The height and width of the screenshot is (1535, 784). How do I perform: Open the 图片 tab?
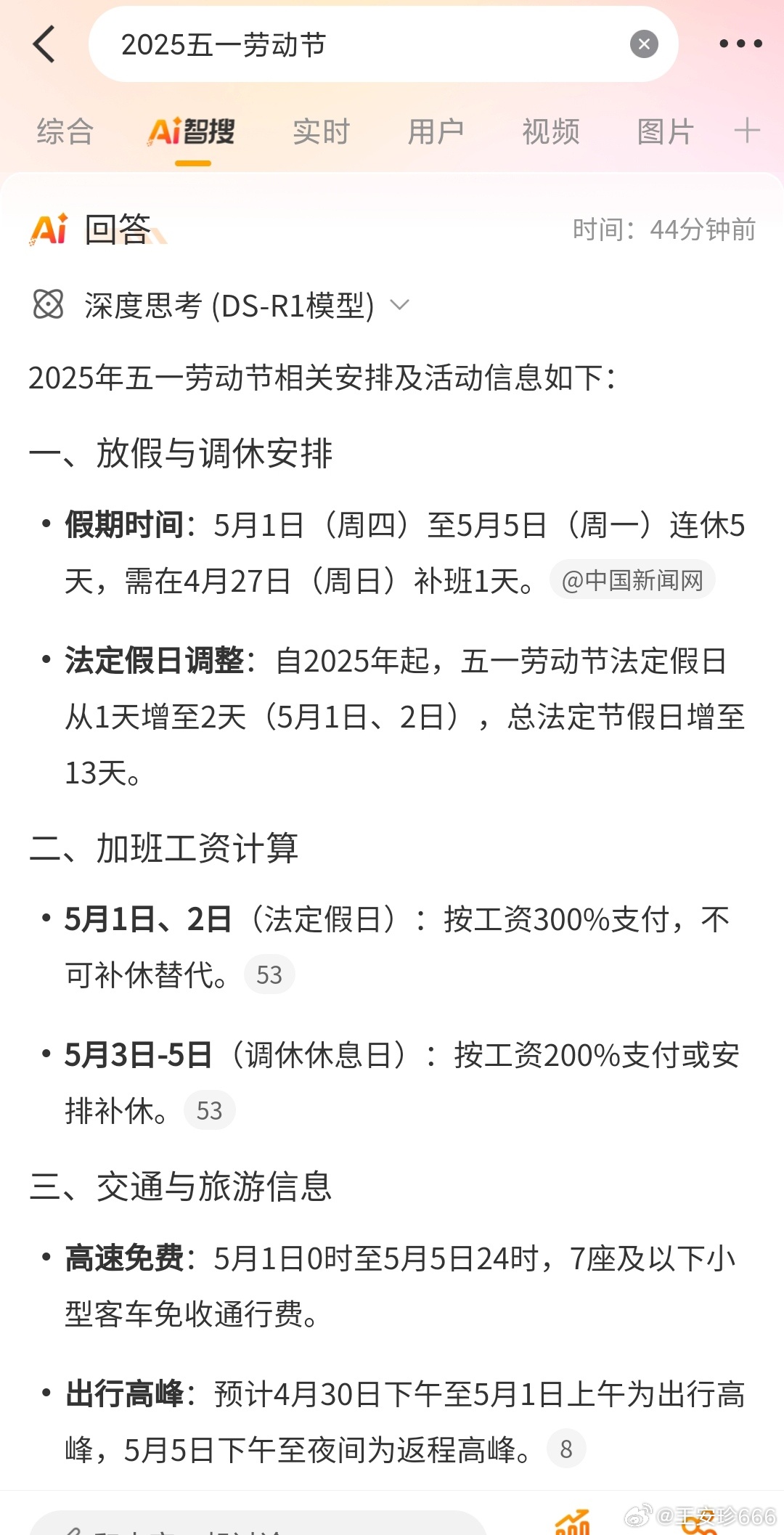point(665,132)
